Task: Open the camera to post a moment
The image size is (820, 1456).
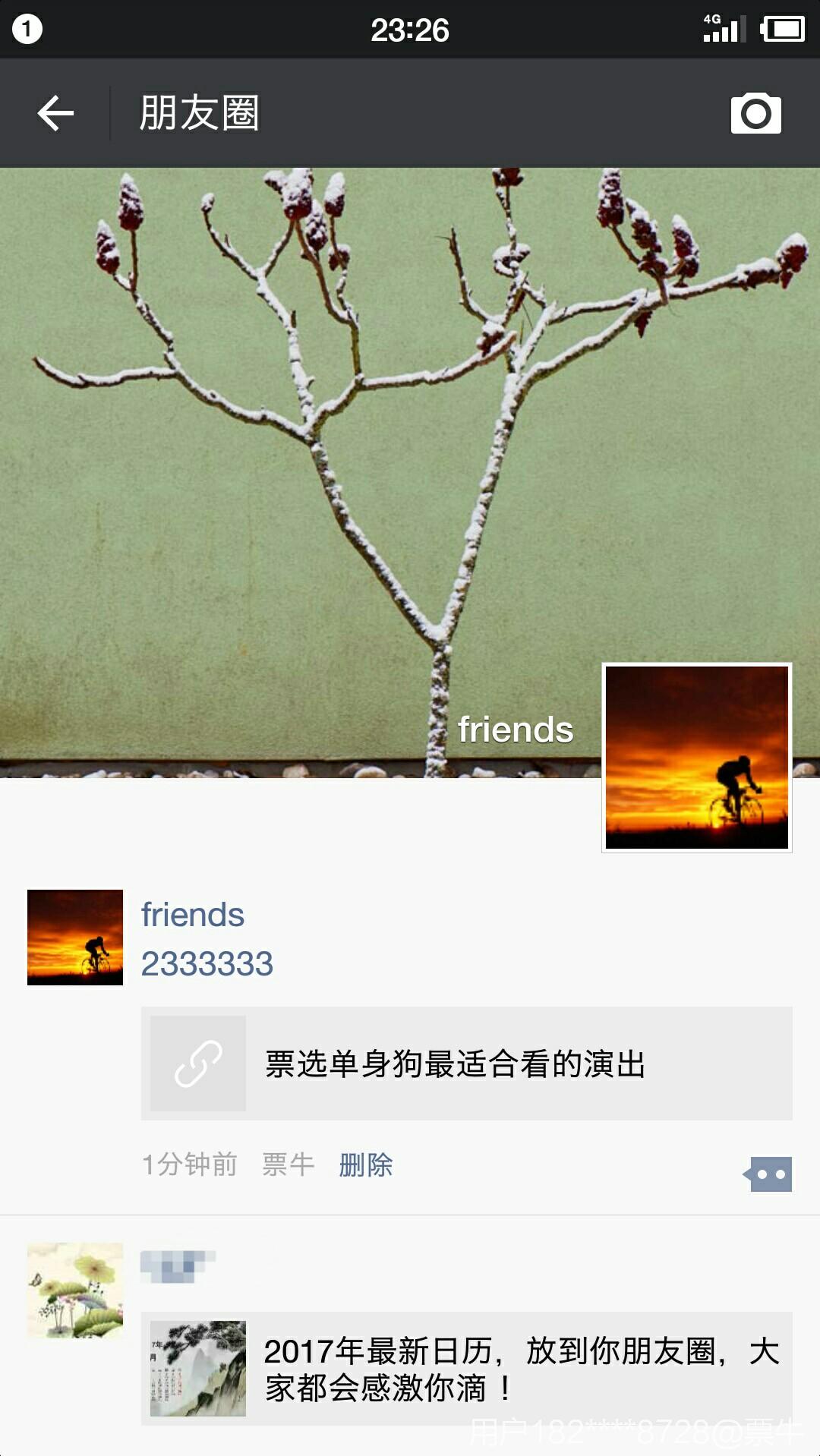Action: coord(755,114)
